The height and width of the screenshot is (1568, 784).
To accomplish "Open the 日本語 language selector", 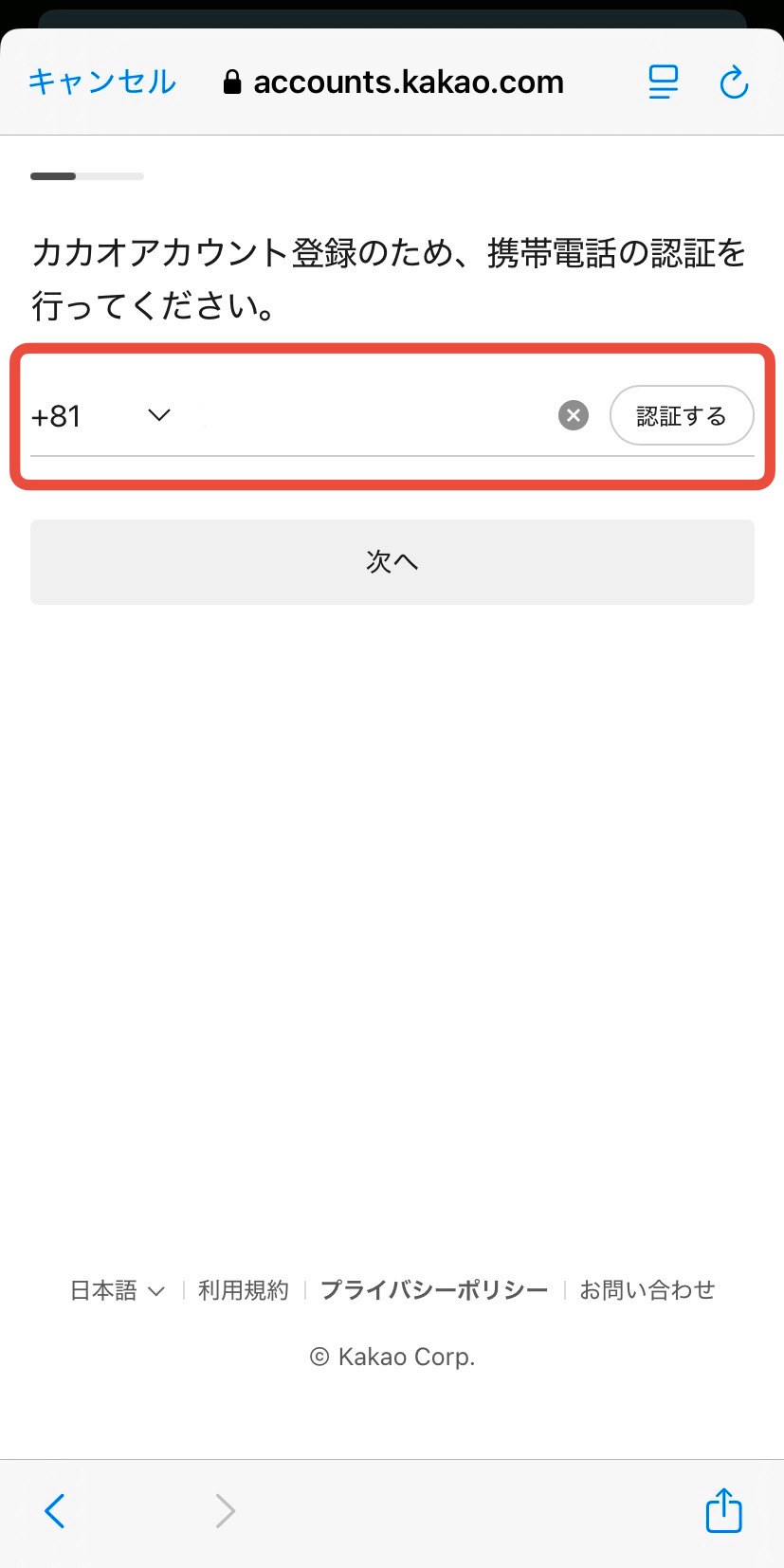I will [x=117, y=1290].
